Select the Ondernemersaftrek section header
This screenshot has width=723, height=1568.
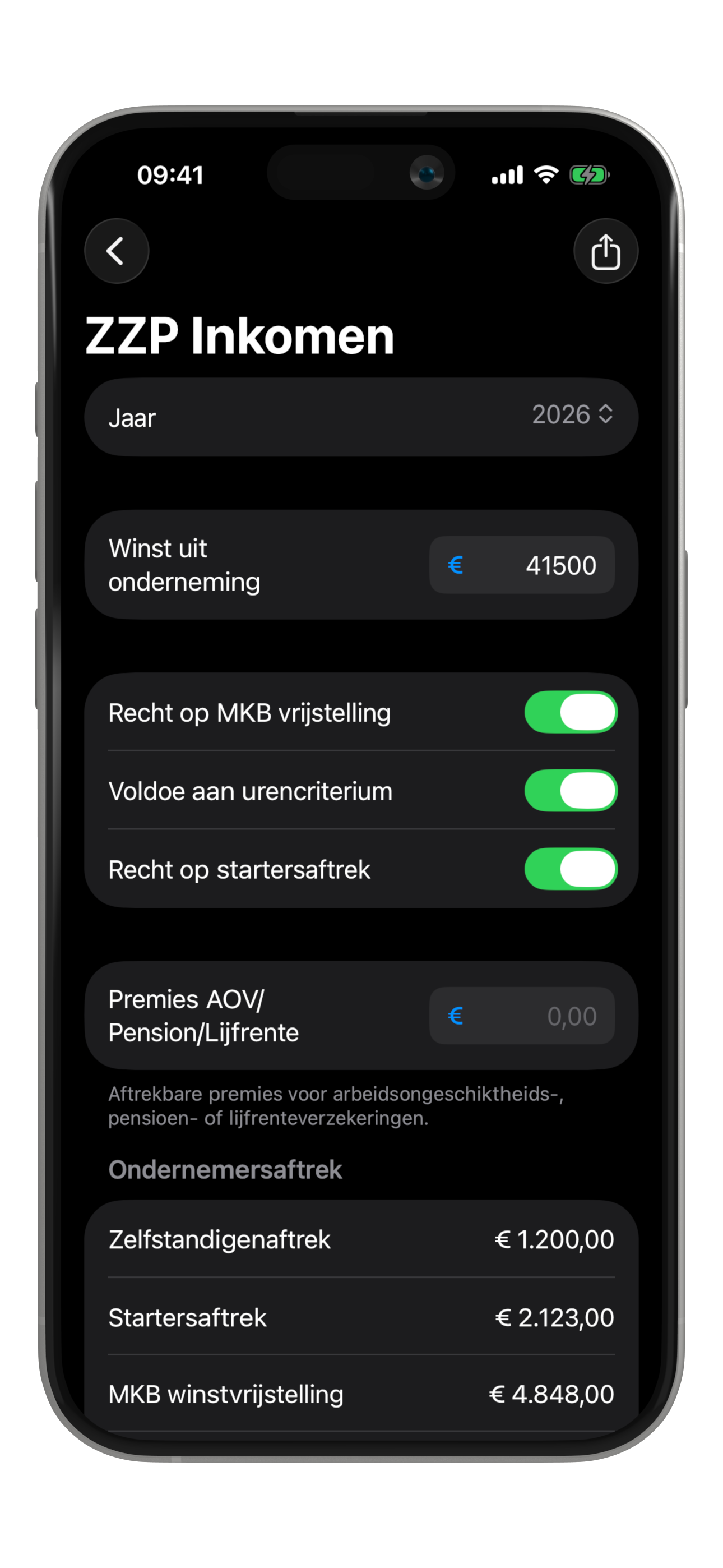tap(225, 1169)
